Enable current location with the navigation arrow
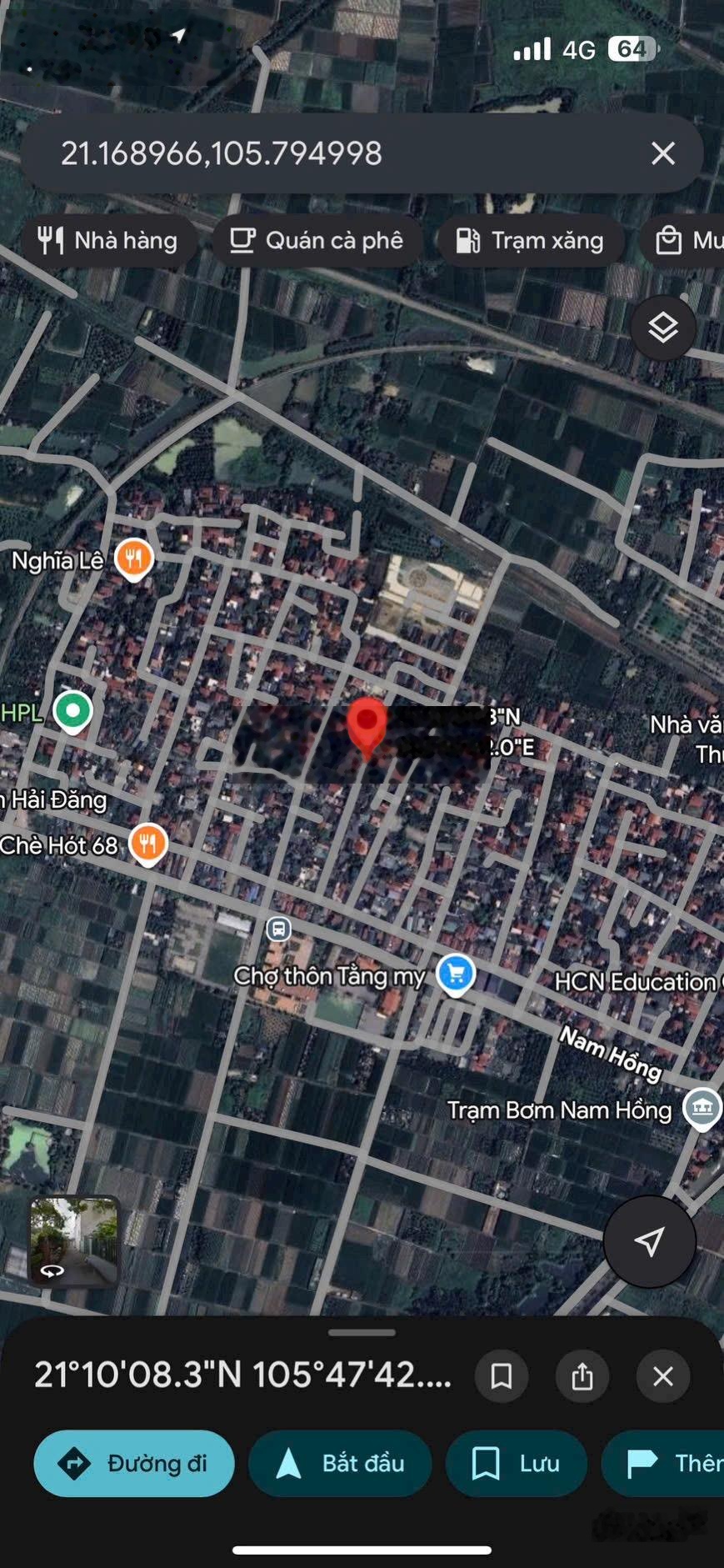 pyautogui.click(x=649, y=1241)
